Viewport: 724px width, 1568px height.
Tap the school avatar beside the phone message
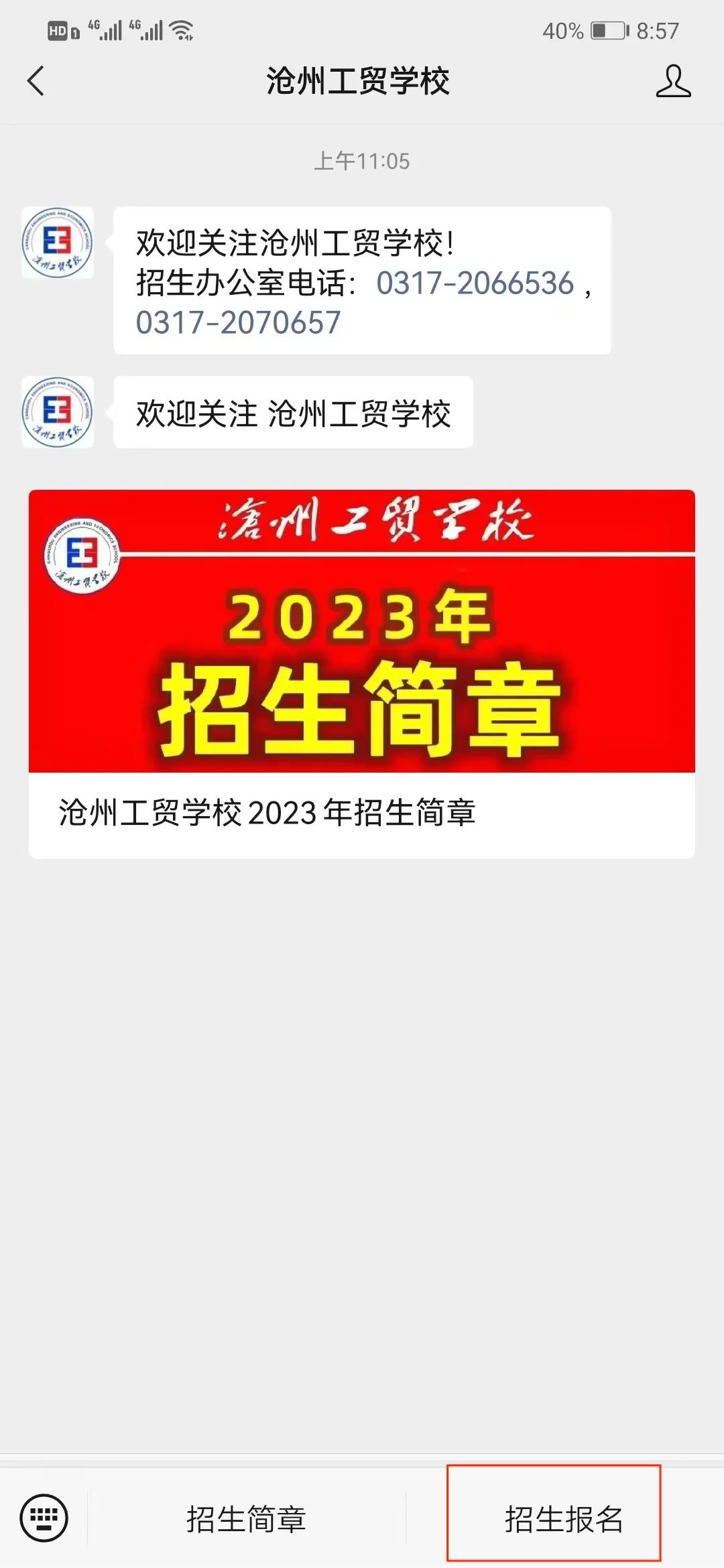click(x=58, y=243)
